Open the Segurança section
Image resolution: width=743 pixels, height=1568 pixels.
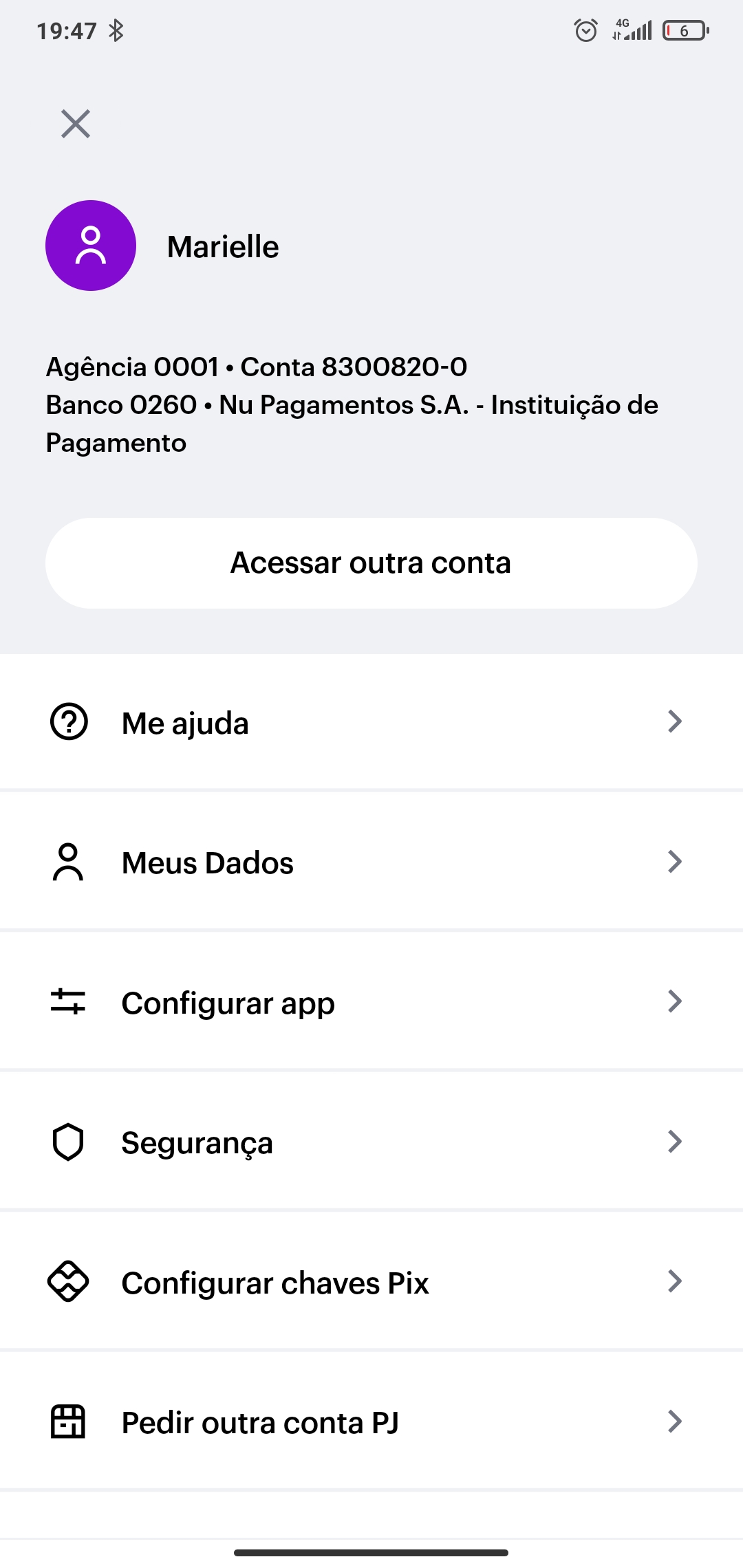click(x=371, y=1142)
